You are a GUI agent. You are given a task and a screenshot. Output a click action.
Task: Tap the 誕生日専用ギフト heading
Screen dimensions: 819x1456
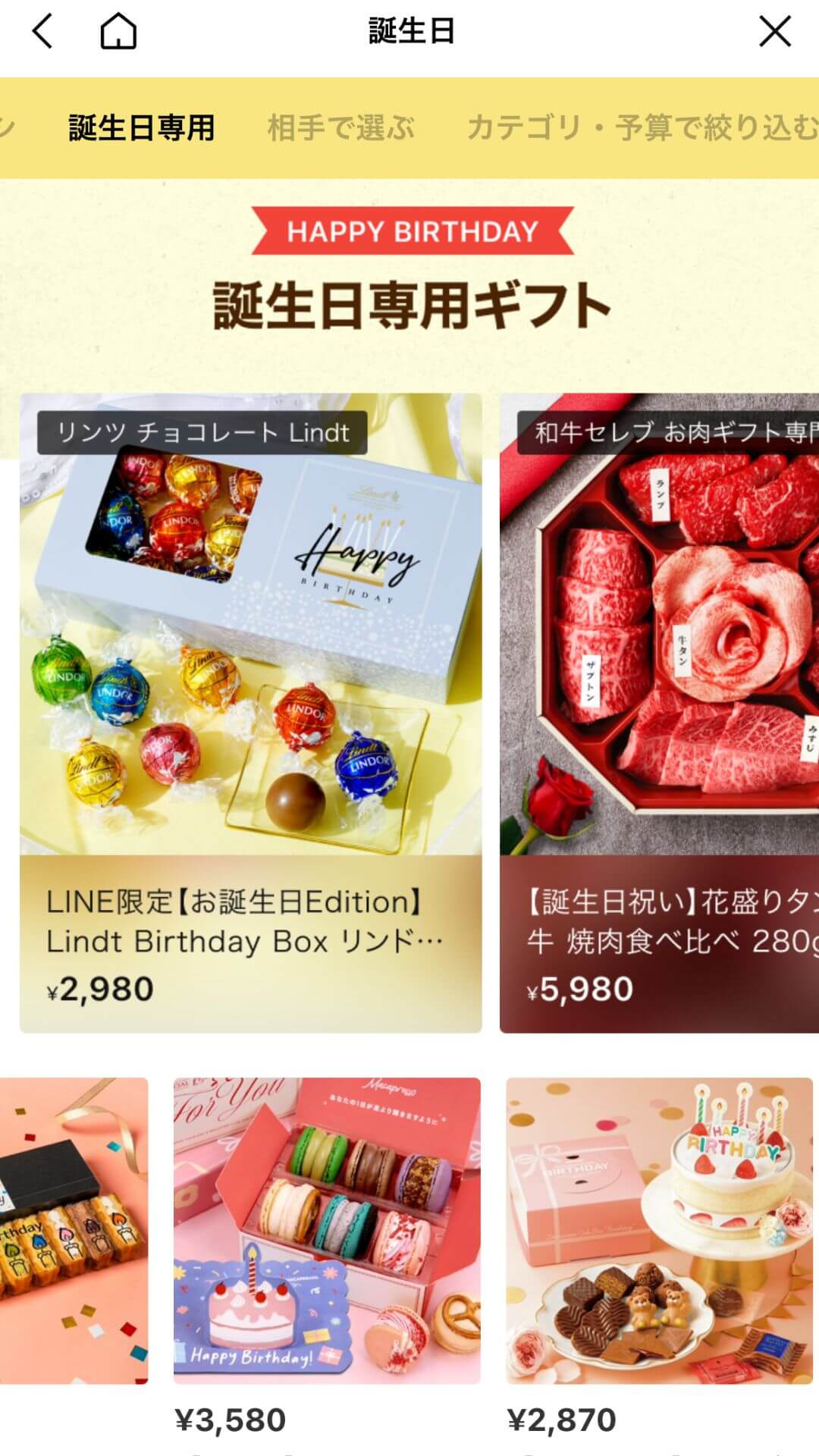click(x=409, y=303)
